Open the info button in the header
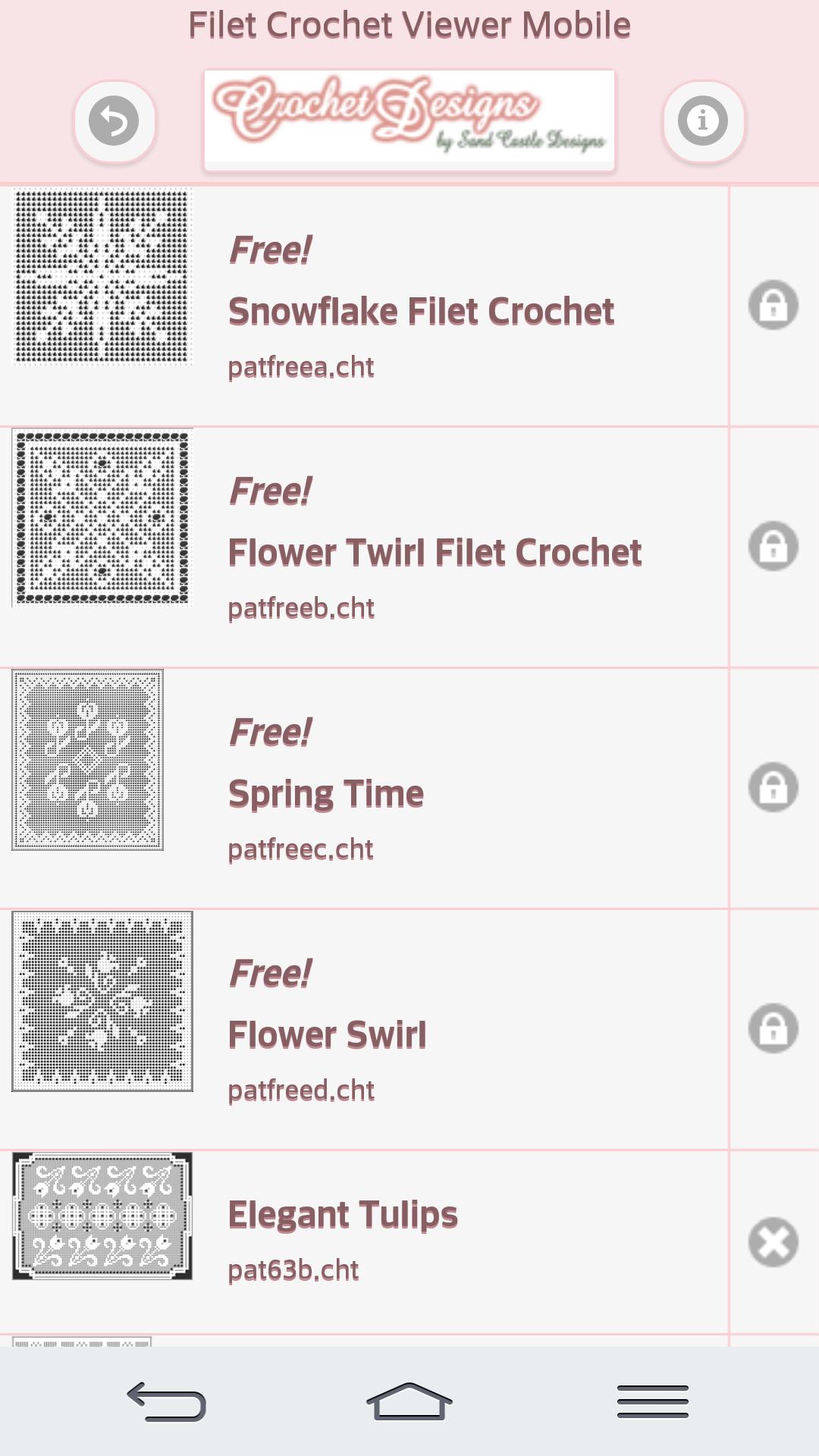 (703, 121)
